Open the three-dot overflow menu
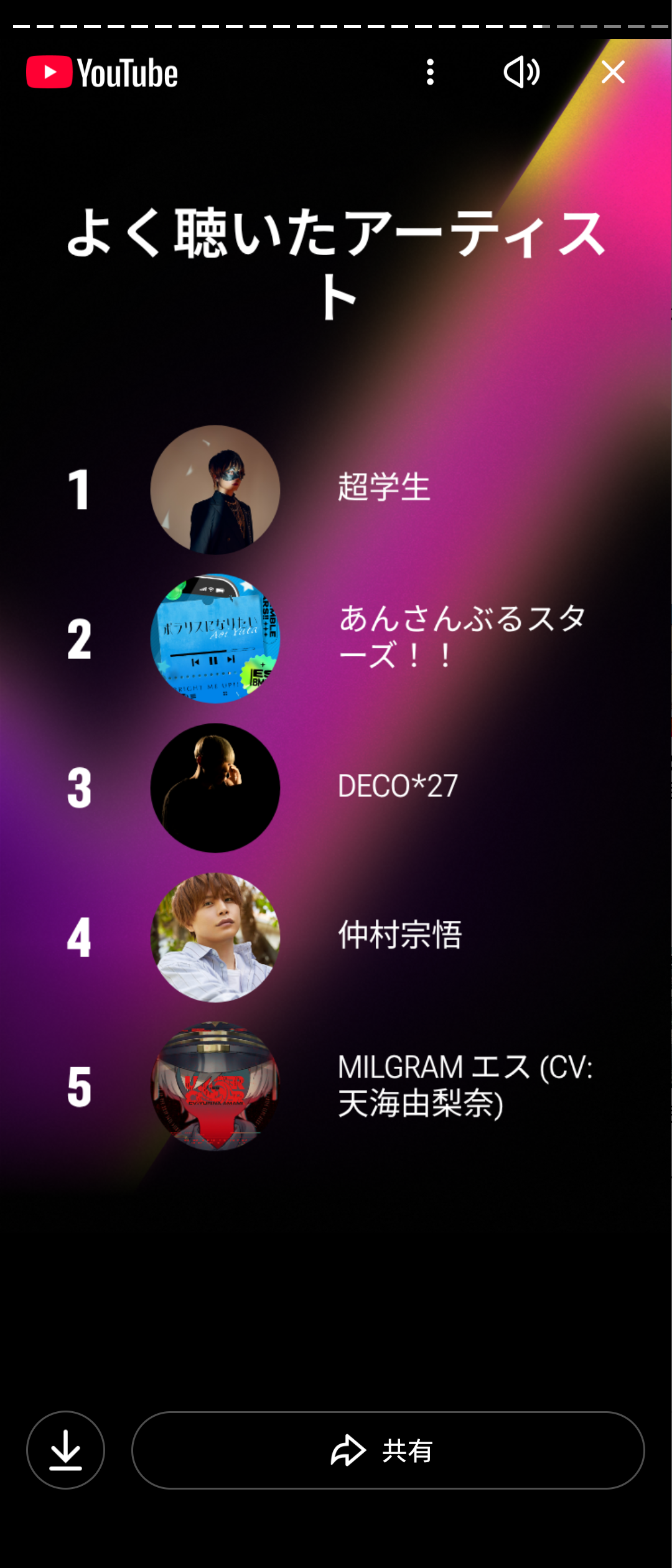 point(430,72)
